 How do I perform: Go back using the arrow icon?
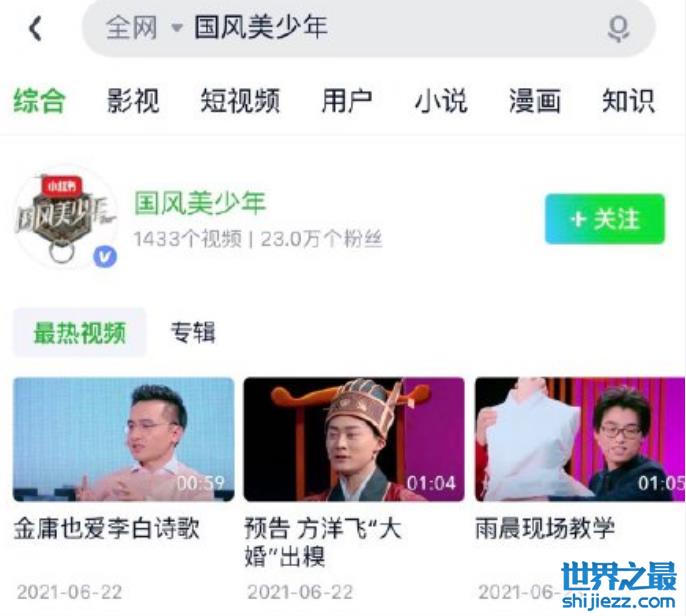click(36, 29)
